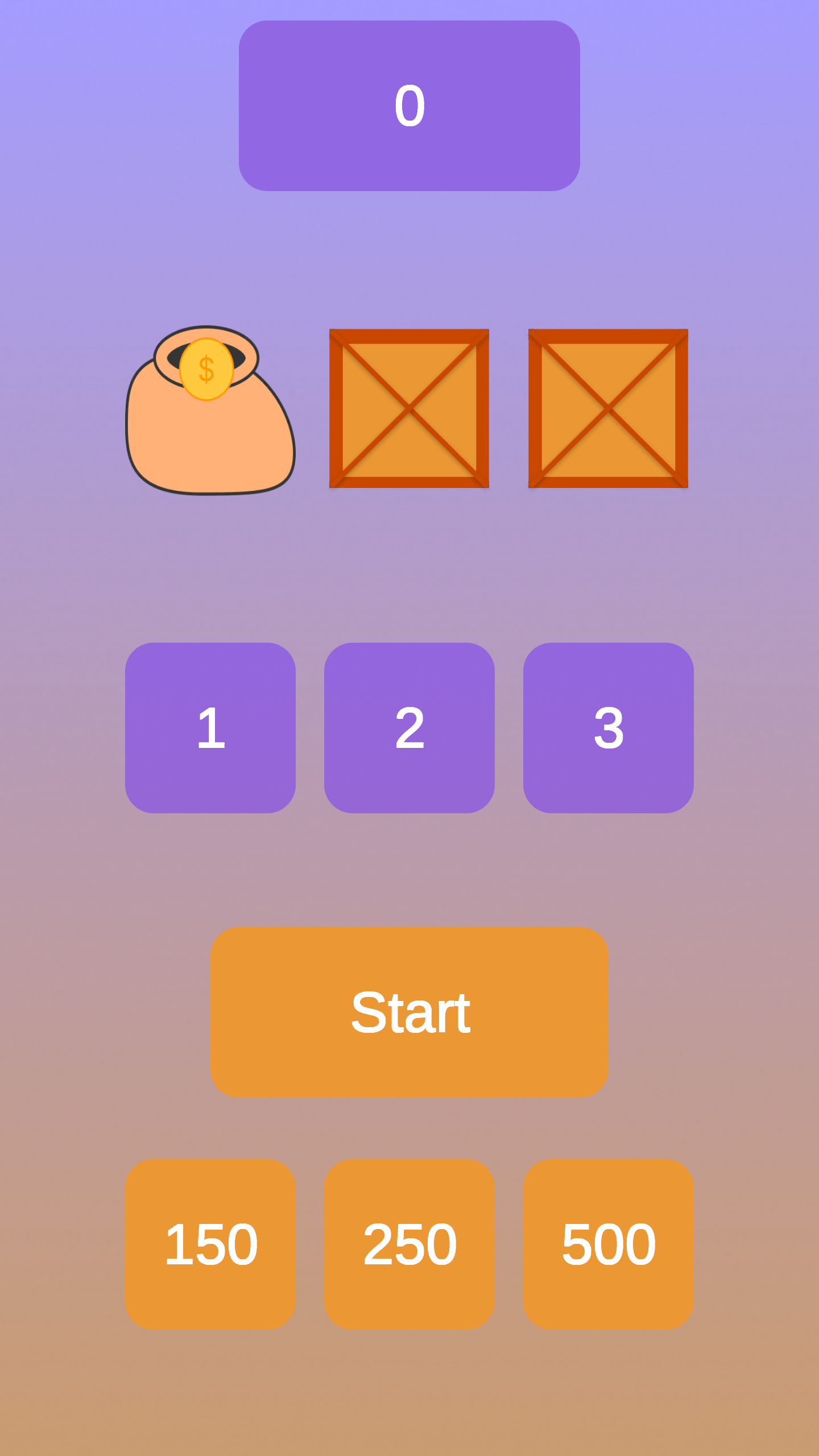Tap the Start button
Image resolution: width=819 pixels, height=1456 pixels.
pyautogui.click(x=409, y=1012)
